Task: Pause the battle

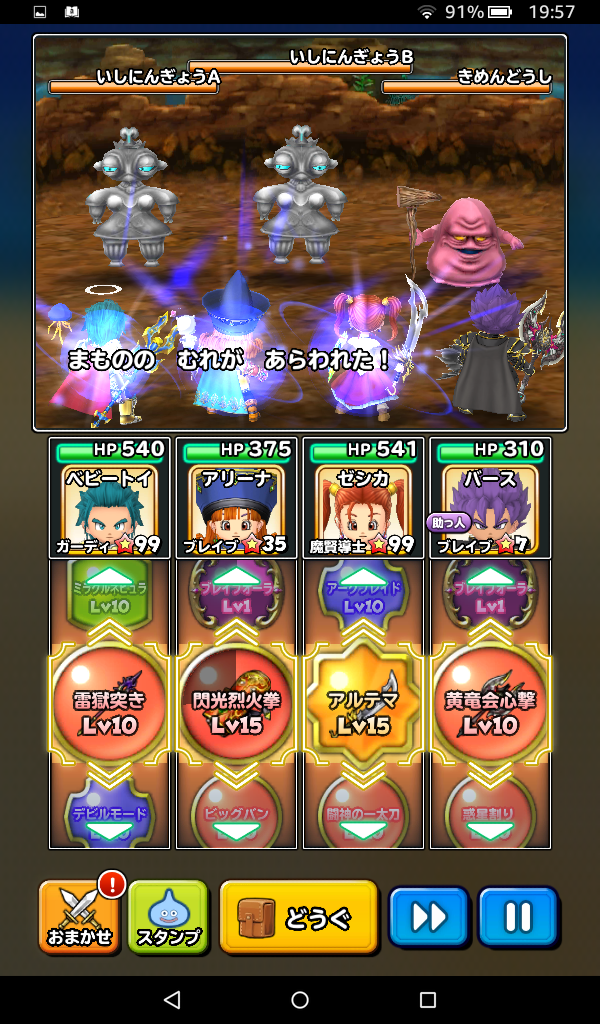Action: [517, 916]
